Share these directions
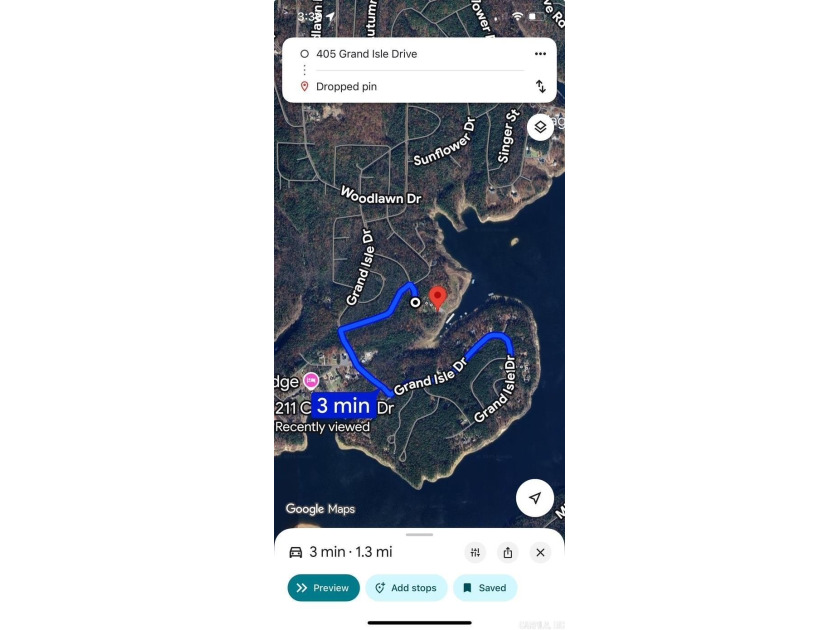This screenshot has width=840, height=630. pos(508,552)
